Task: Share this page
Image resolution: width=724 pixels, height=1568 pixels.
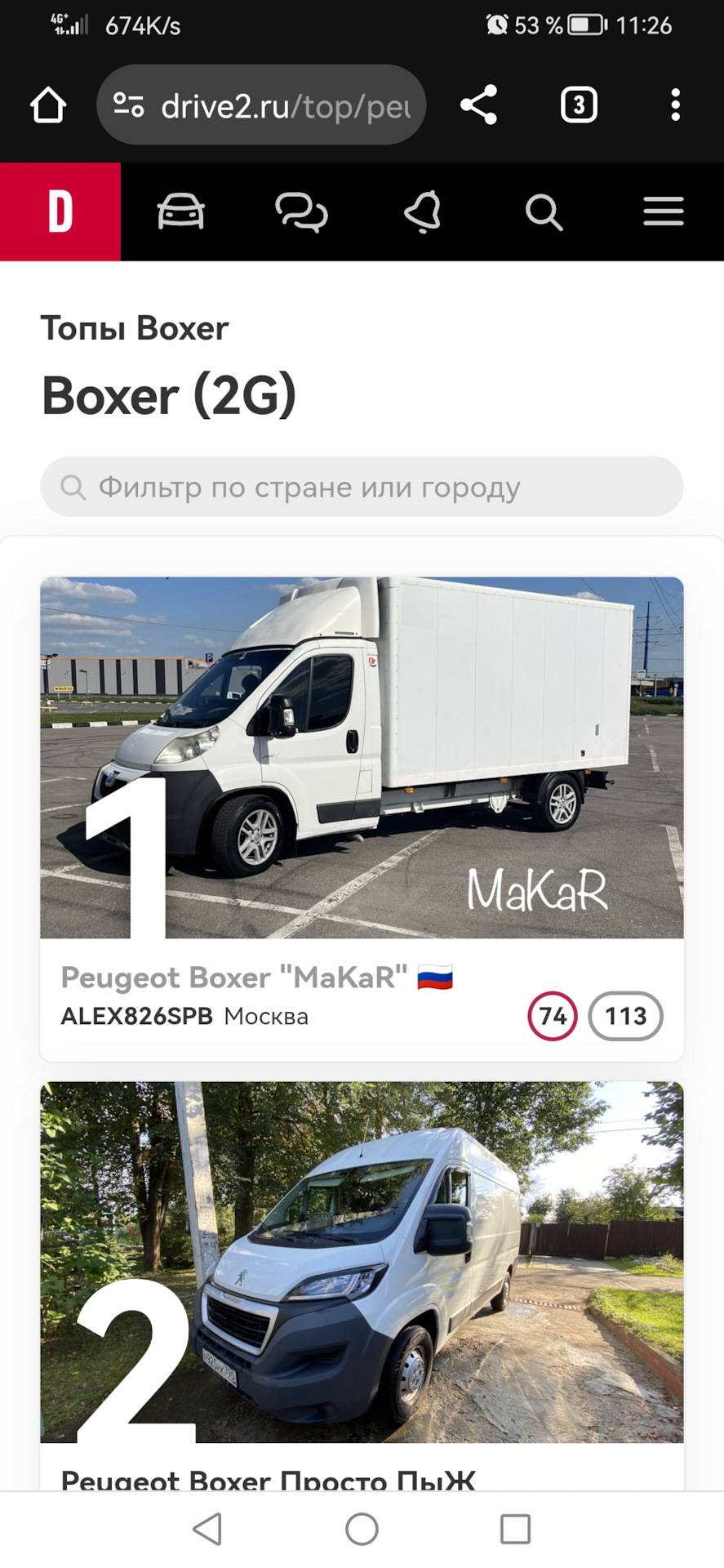Action: [478, 105]
